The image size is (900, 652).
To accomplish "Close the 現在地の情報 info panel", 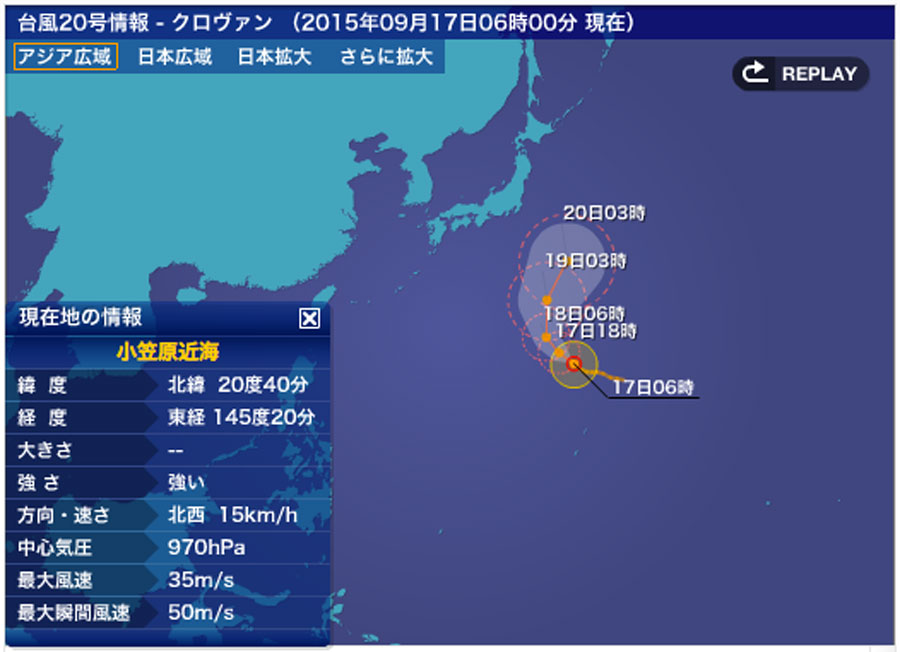I will tap(310, 319).
